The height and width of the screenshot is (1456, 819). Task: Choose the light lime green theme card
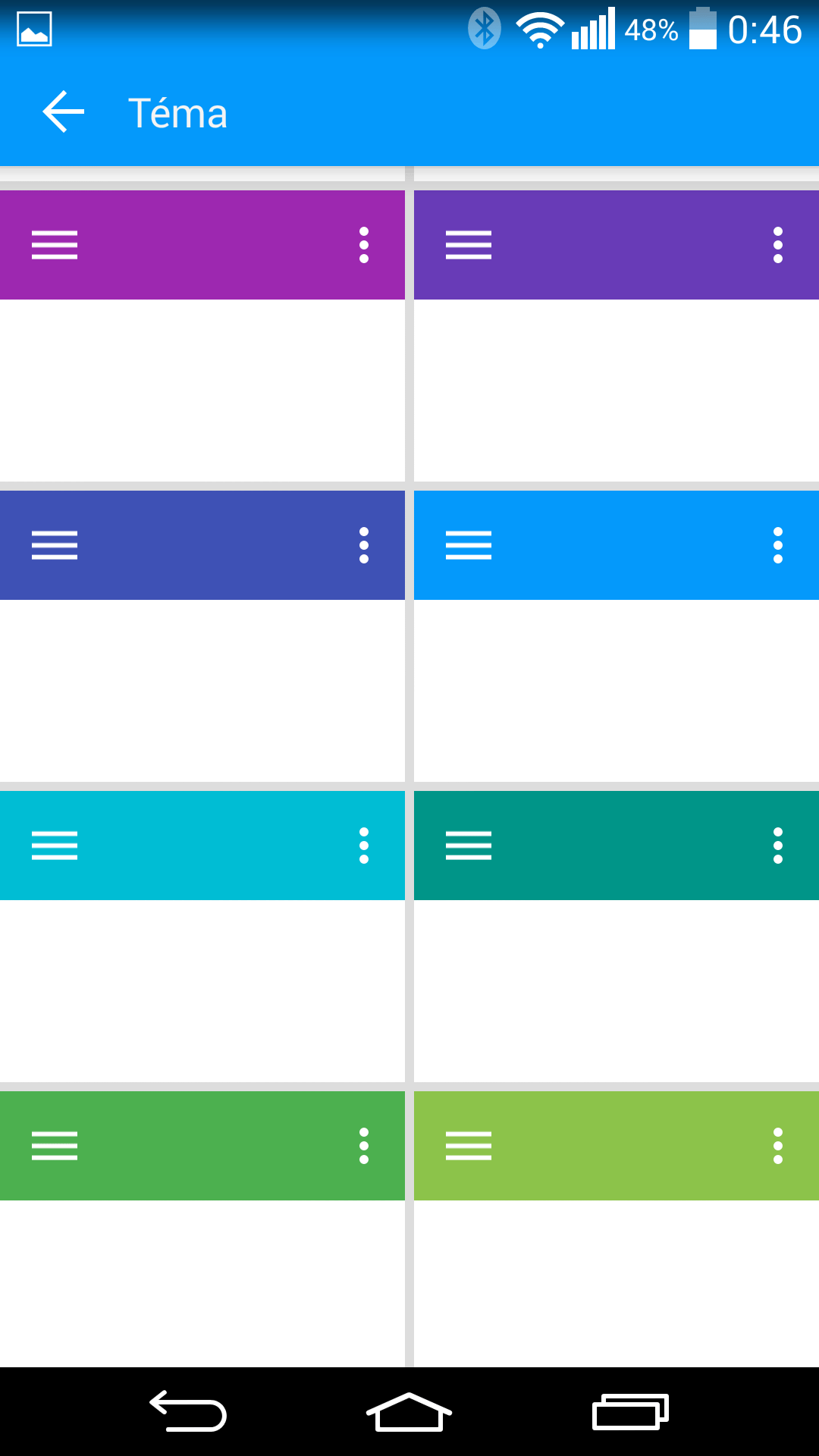[617, 1229]
